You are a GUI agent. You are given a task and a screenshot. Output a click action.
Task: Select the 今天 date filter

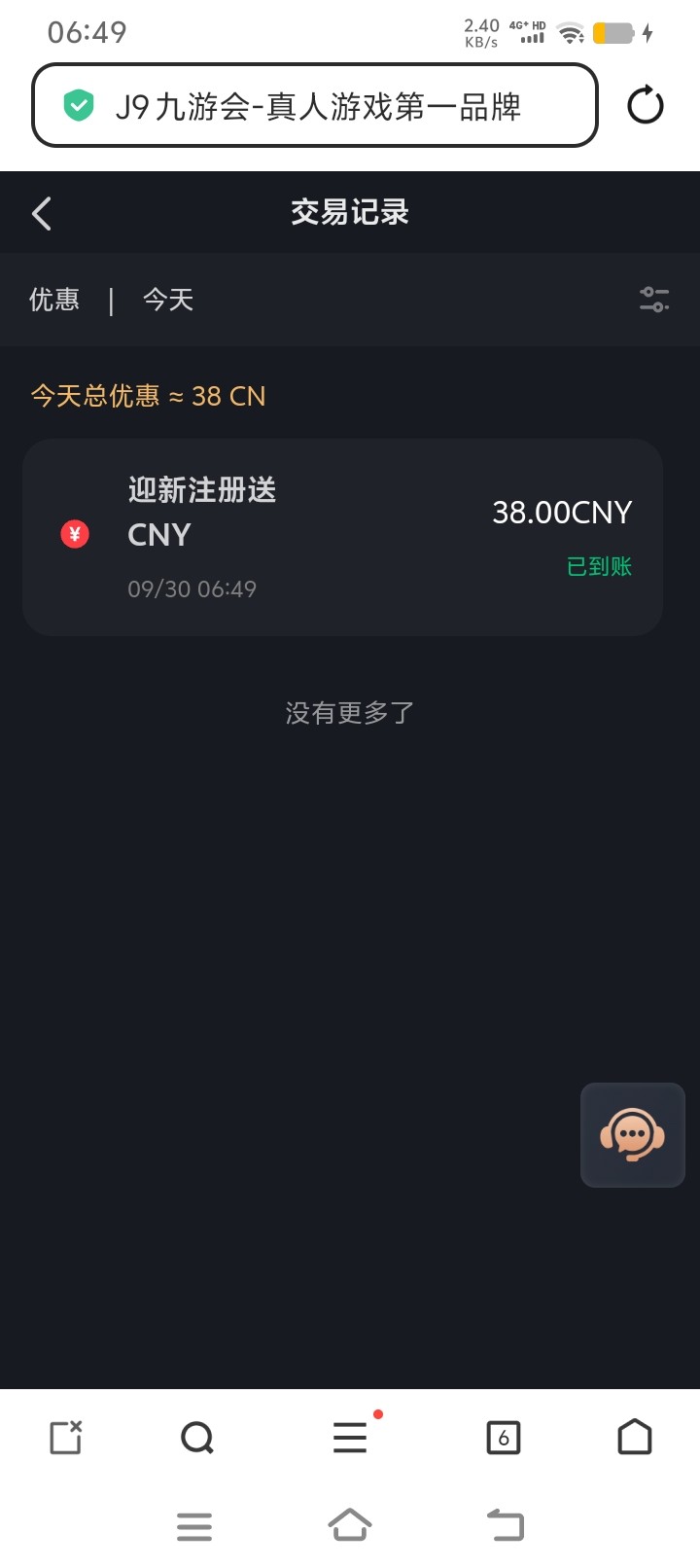168,300
